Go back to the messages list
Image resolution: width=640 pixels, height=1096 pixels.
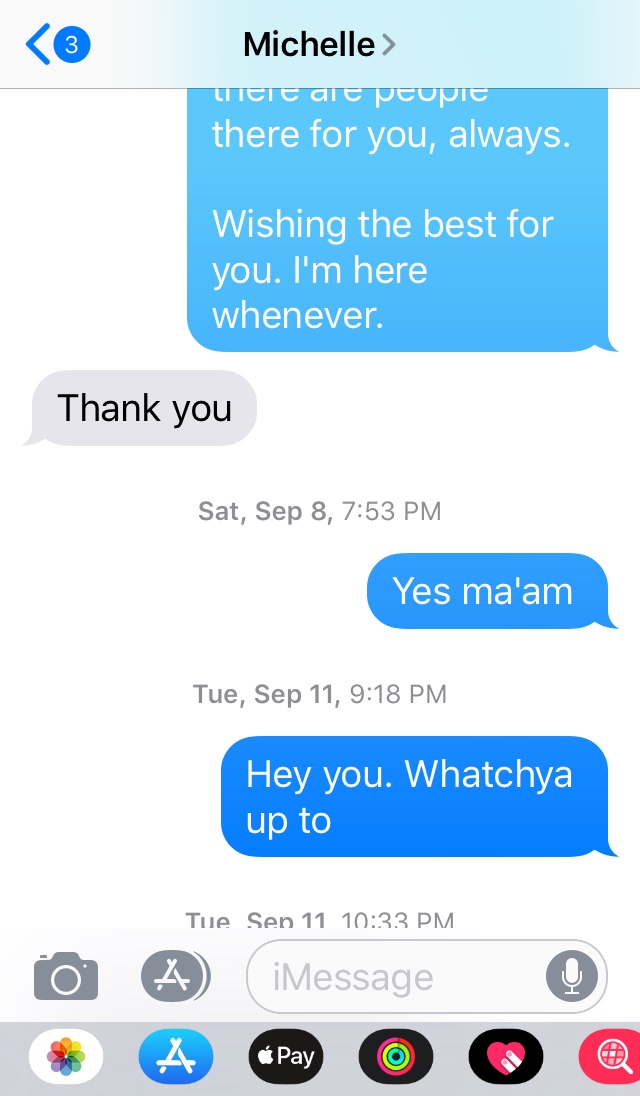(58, 45)
